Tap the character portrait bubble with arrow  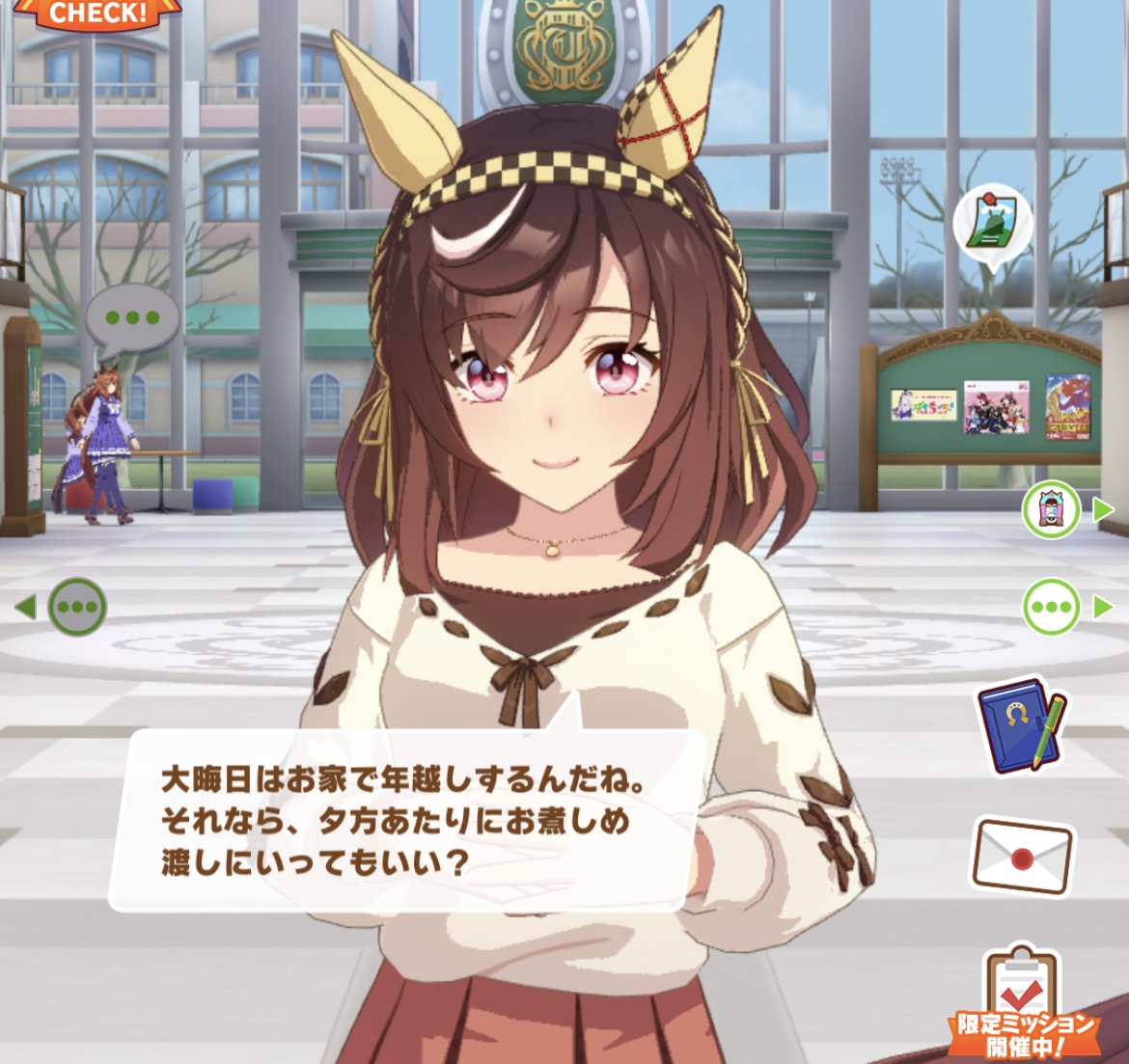pyautogui.click(x=1051, y=509)
